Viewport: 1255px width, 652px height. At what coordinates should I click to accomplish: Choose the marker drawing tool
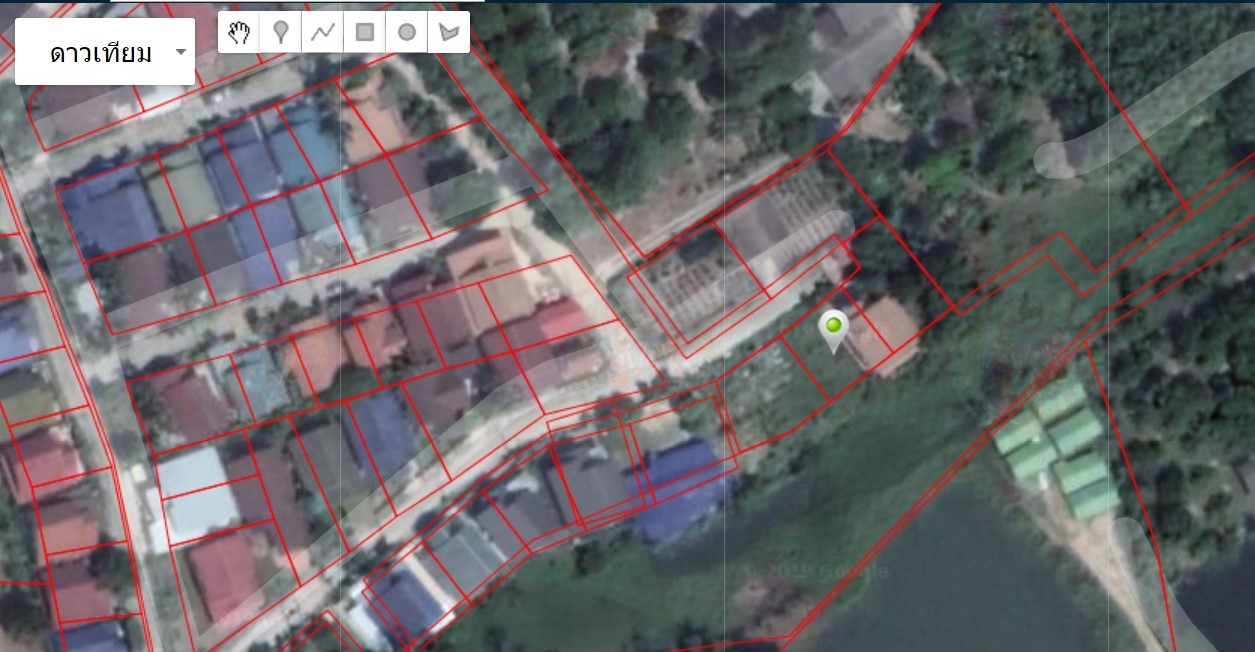281,32
